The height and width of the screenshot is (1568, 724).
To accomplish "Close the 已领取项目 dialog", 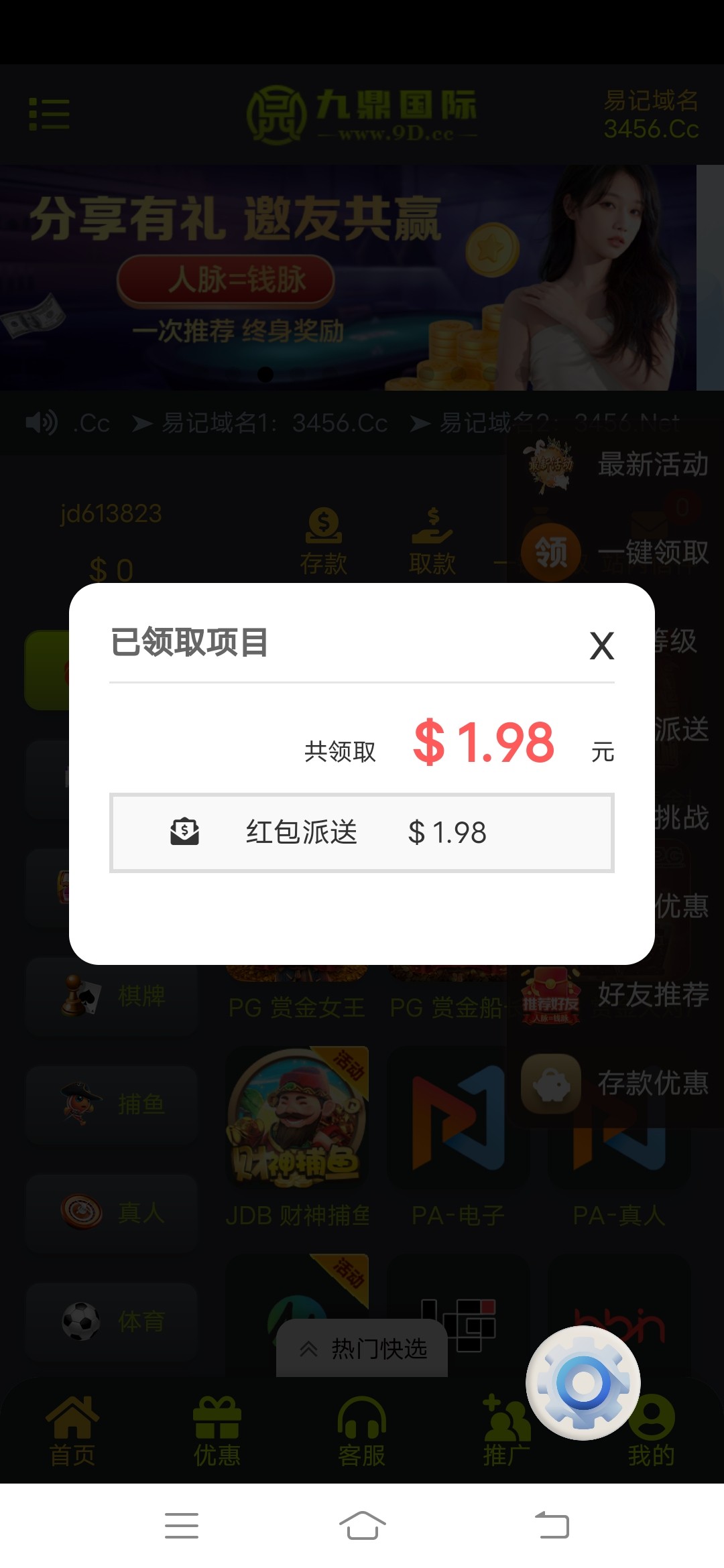I will coord(601,646).
